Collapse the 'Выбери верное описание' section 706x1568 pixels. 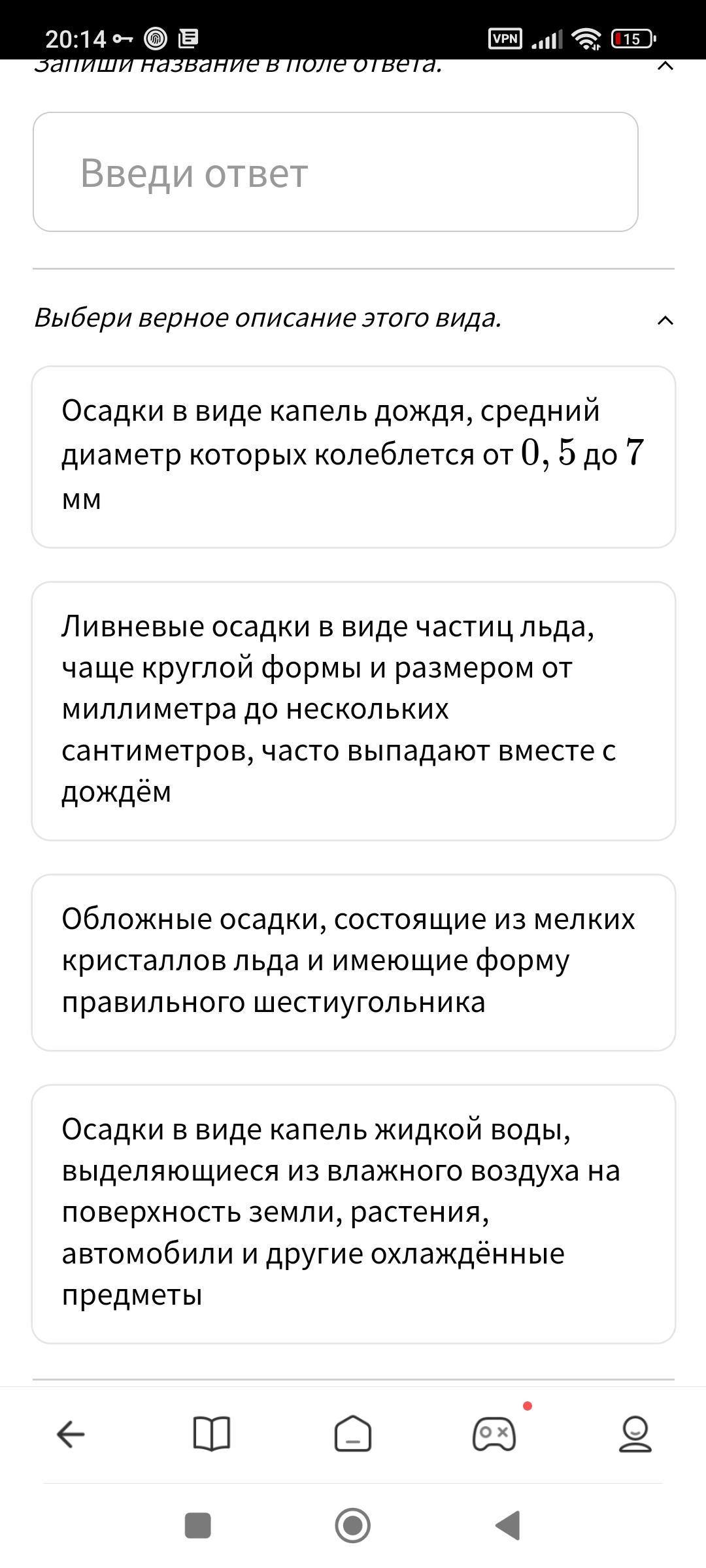665,319
